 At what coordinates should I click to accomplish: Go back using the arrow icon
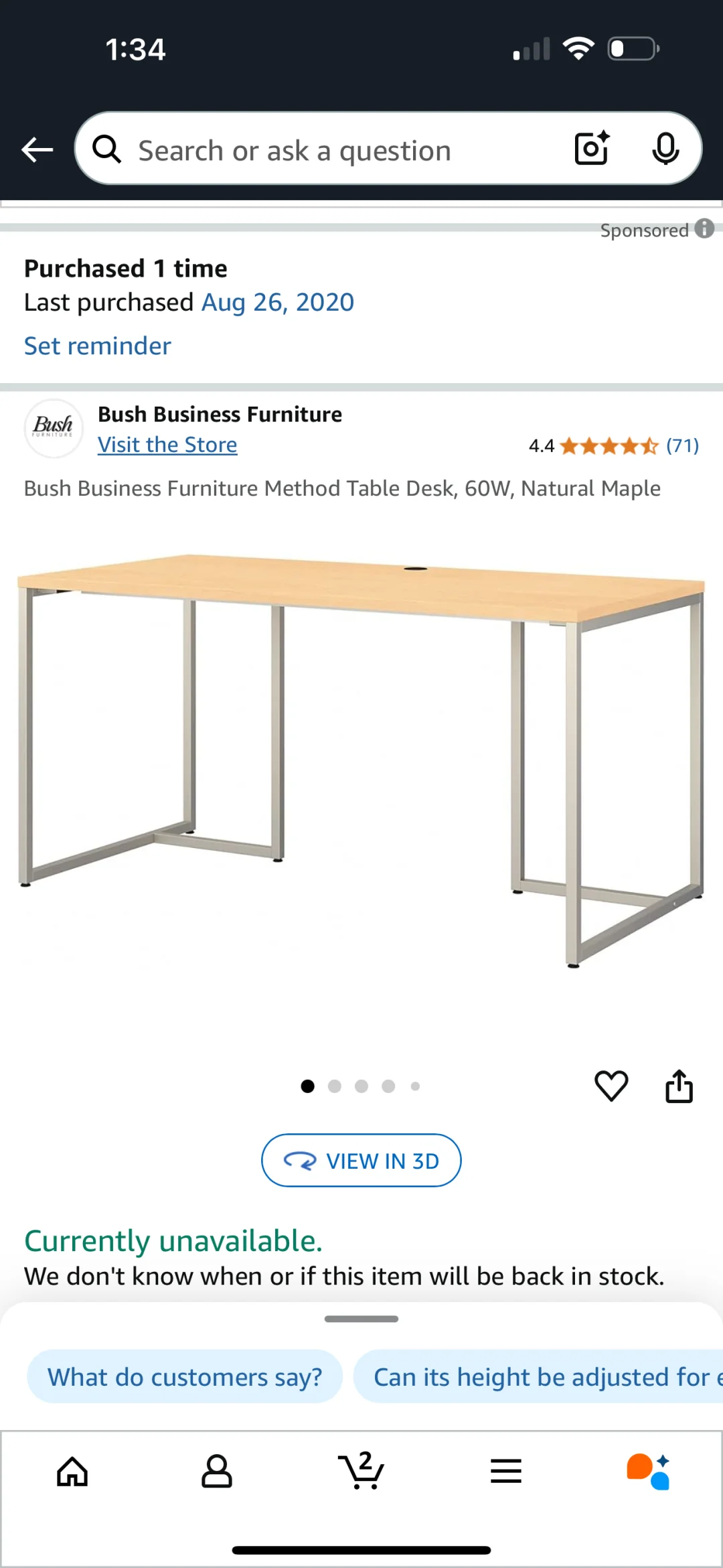coord(37,149)
